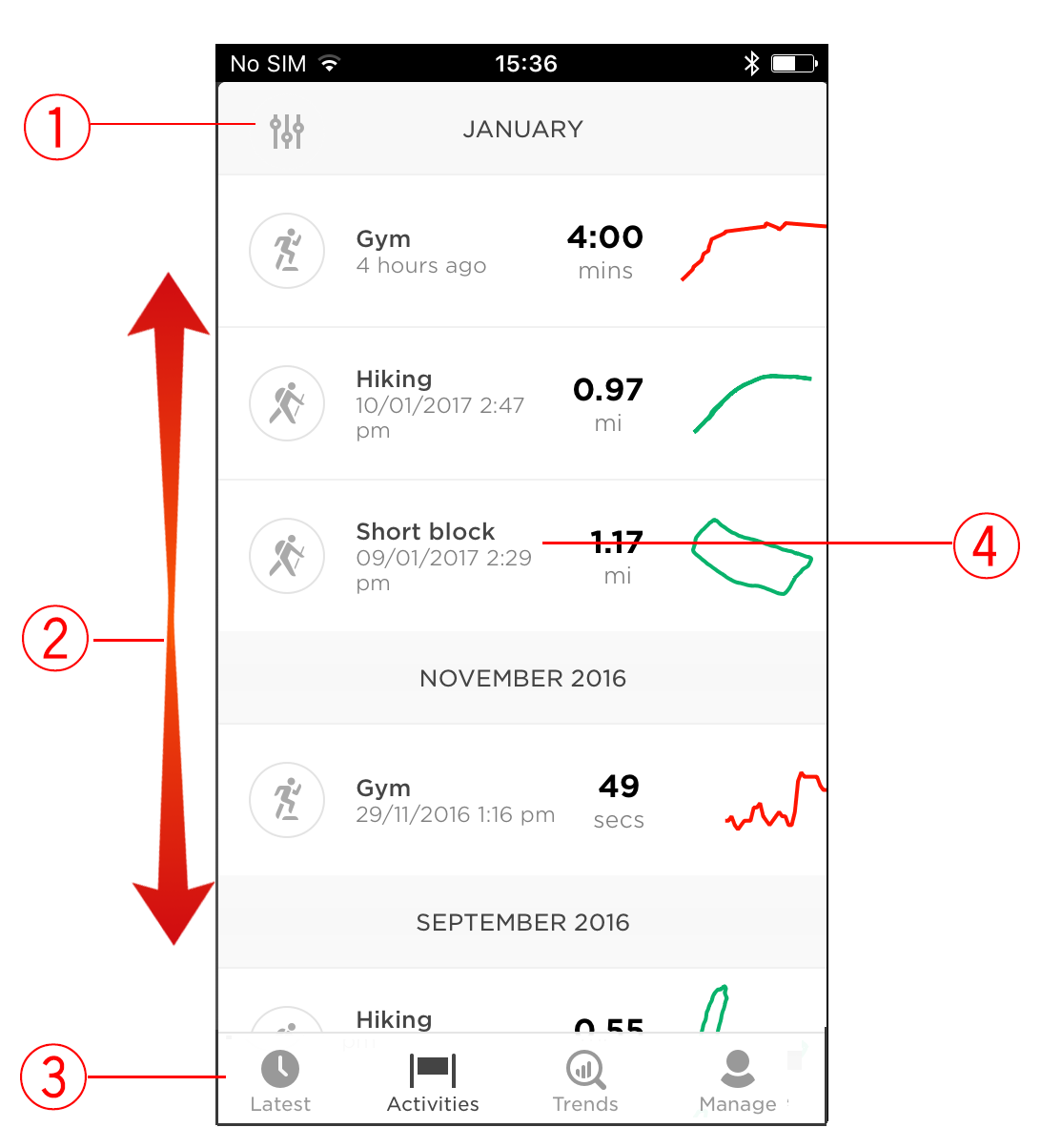1041x1148 pixels.
Task: Switch to the Latest tab
Action: click(280, 1082)
